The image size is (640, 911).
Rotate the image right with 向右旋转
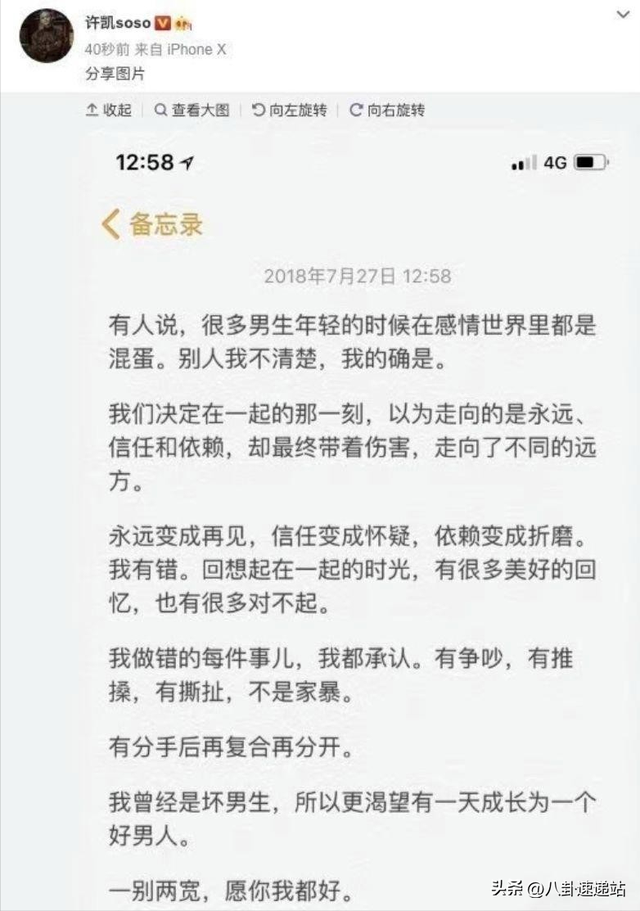[386, 110]
